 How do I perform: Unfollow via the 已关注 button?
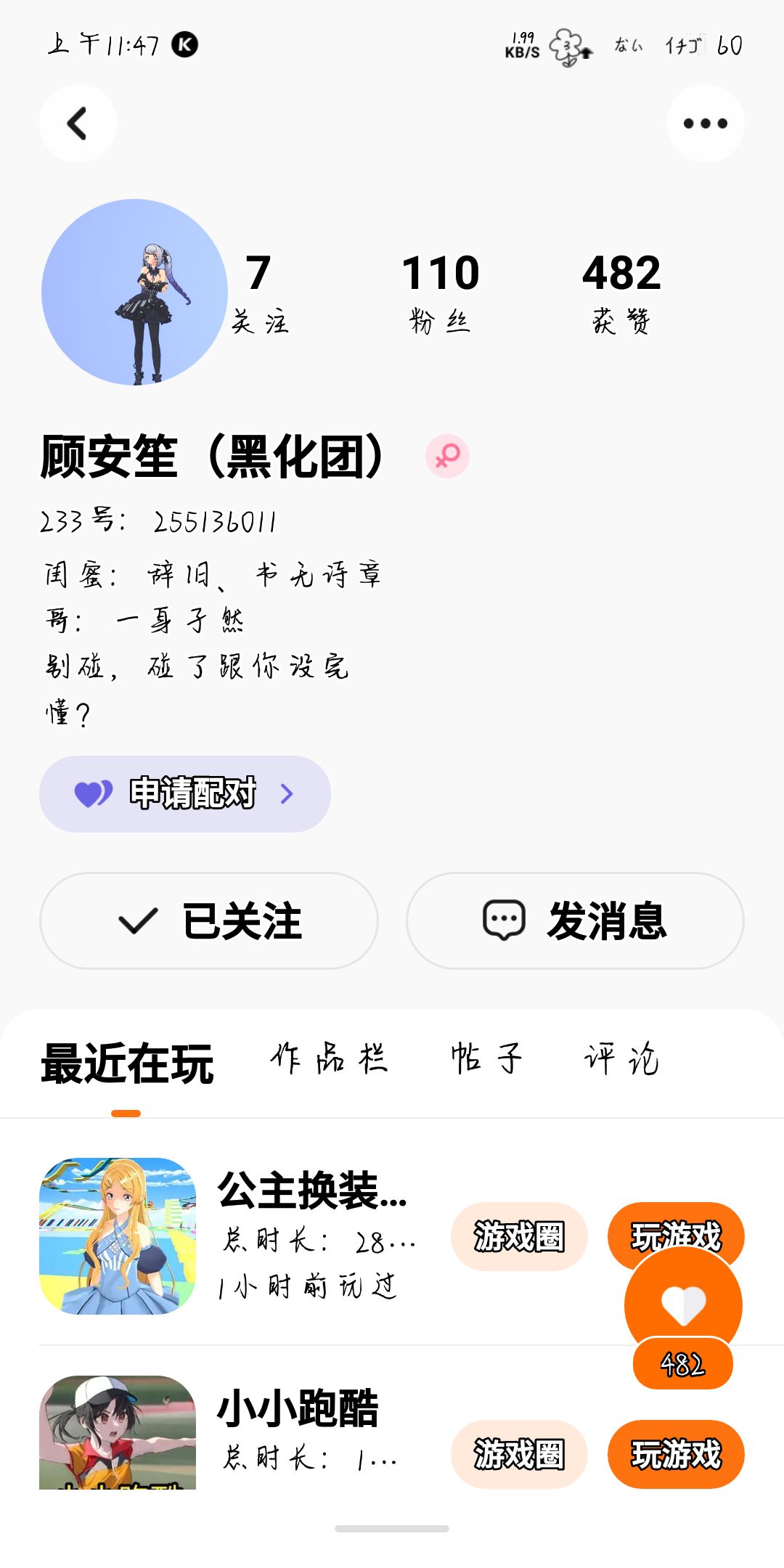[209, 920]
